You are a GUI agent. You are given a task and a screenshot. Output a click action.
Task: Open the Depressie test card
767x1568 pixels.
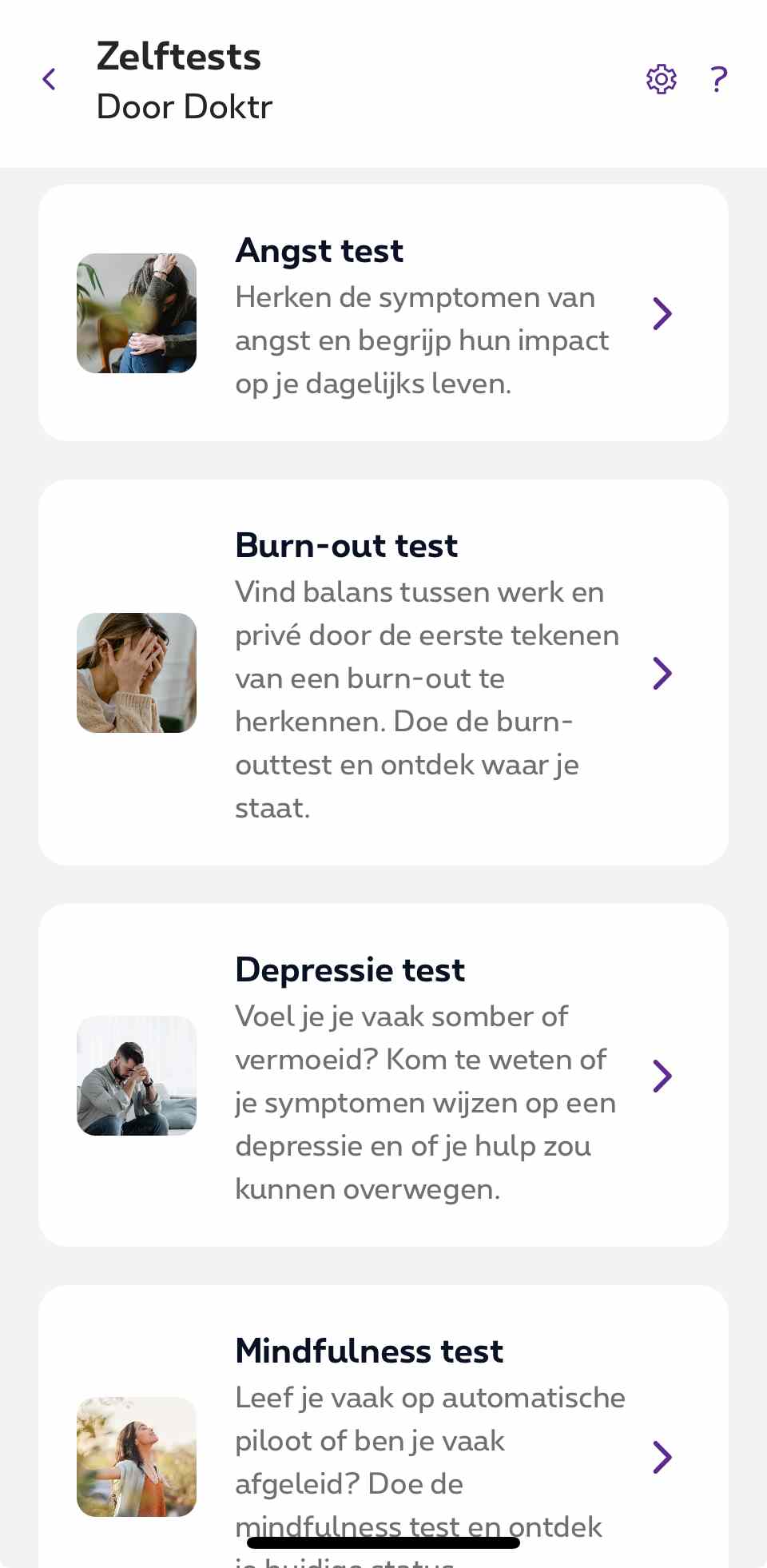[383, 1076]
